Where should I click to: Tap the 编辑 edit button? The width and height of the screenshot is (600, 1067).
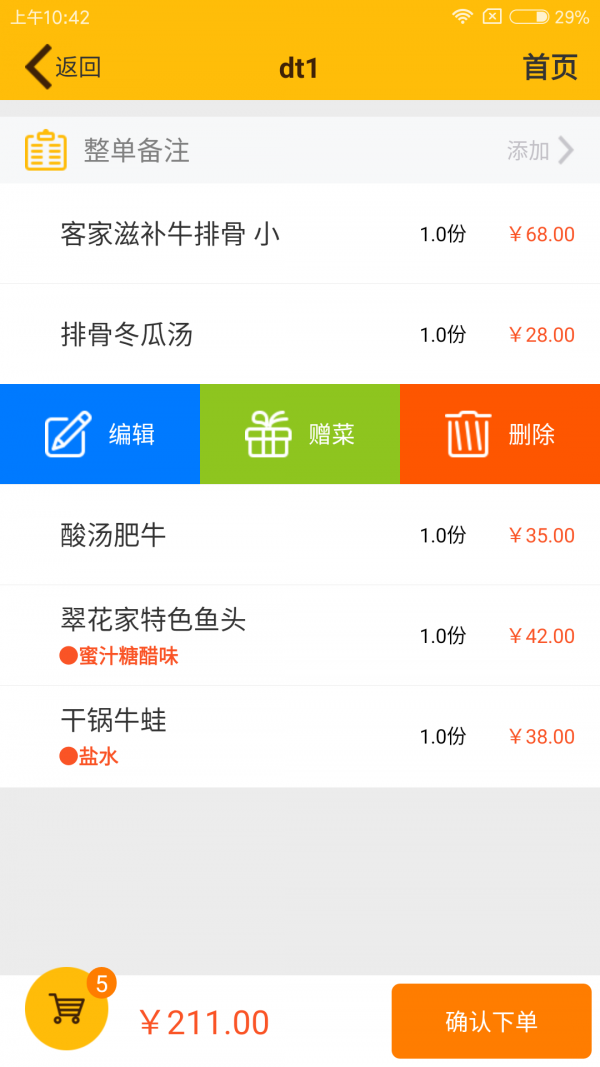pyautogui.click(x=100, y=434)
